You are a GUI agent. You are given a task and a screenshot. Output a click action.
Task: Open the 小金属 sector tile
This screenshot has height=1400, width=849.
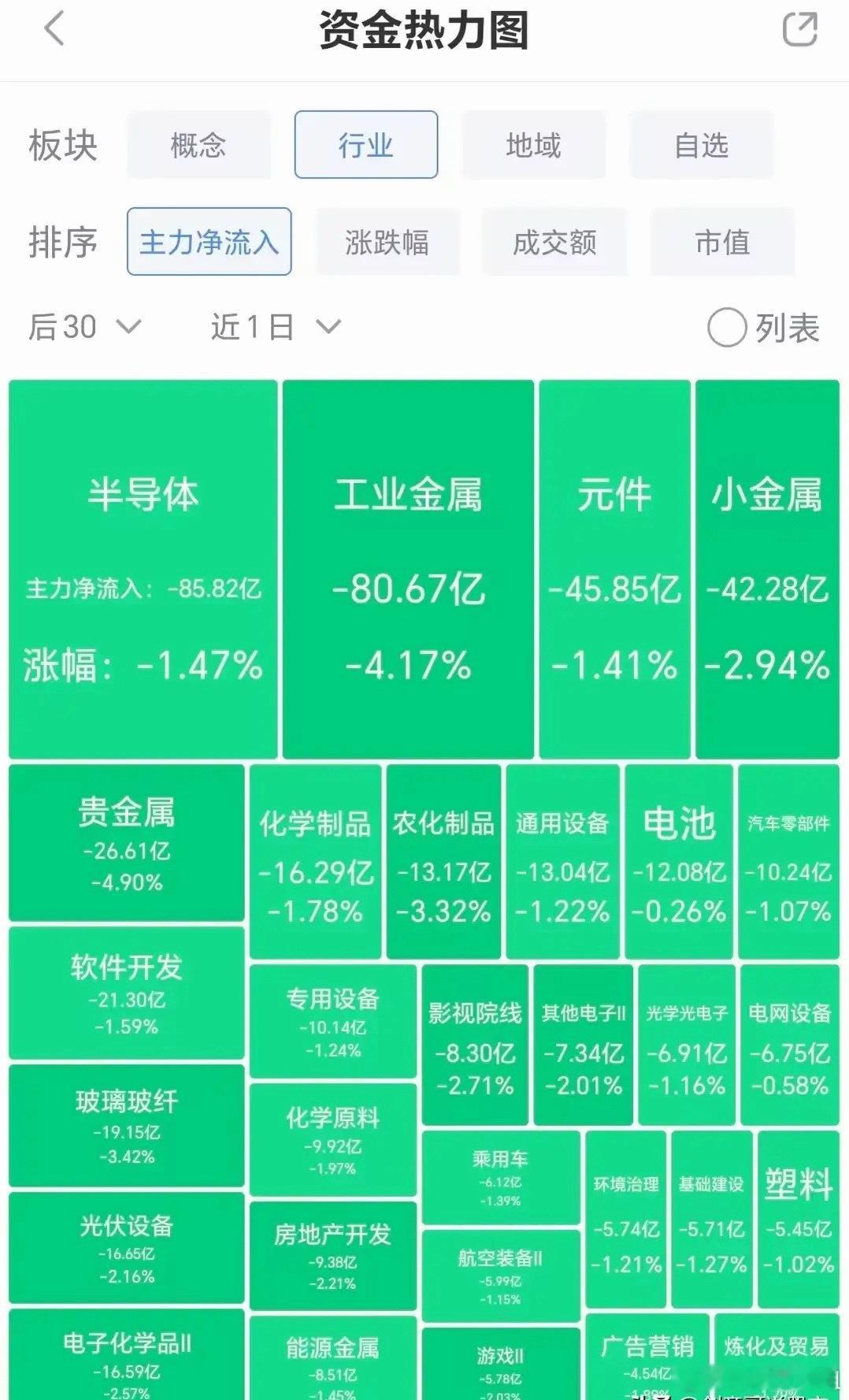[767, 570]
